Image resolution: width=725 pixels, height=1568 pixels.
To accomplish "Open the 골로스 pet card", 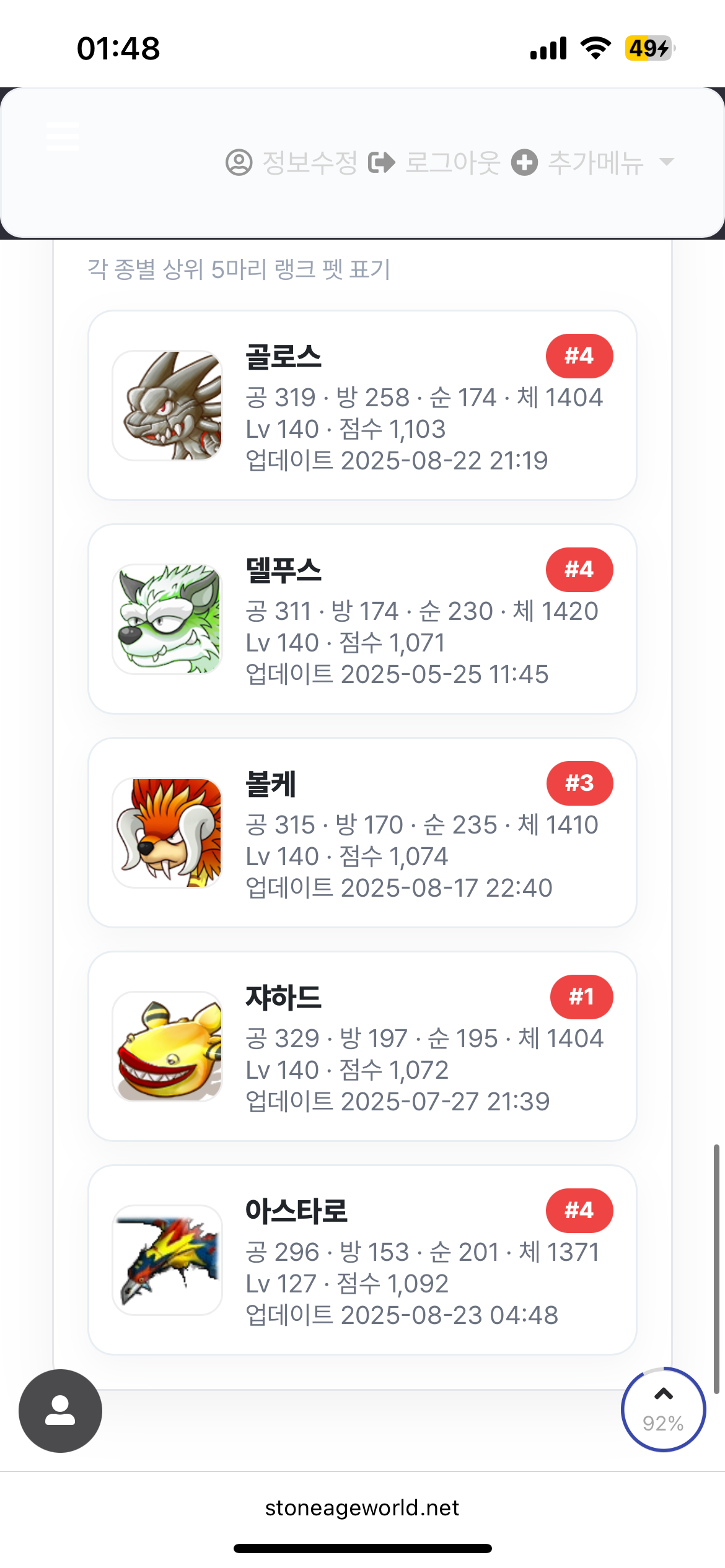I will tap(362, 406).
